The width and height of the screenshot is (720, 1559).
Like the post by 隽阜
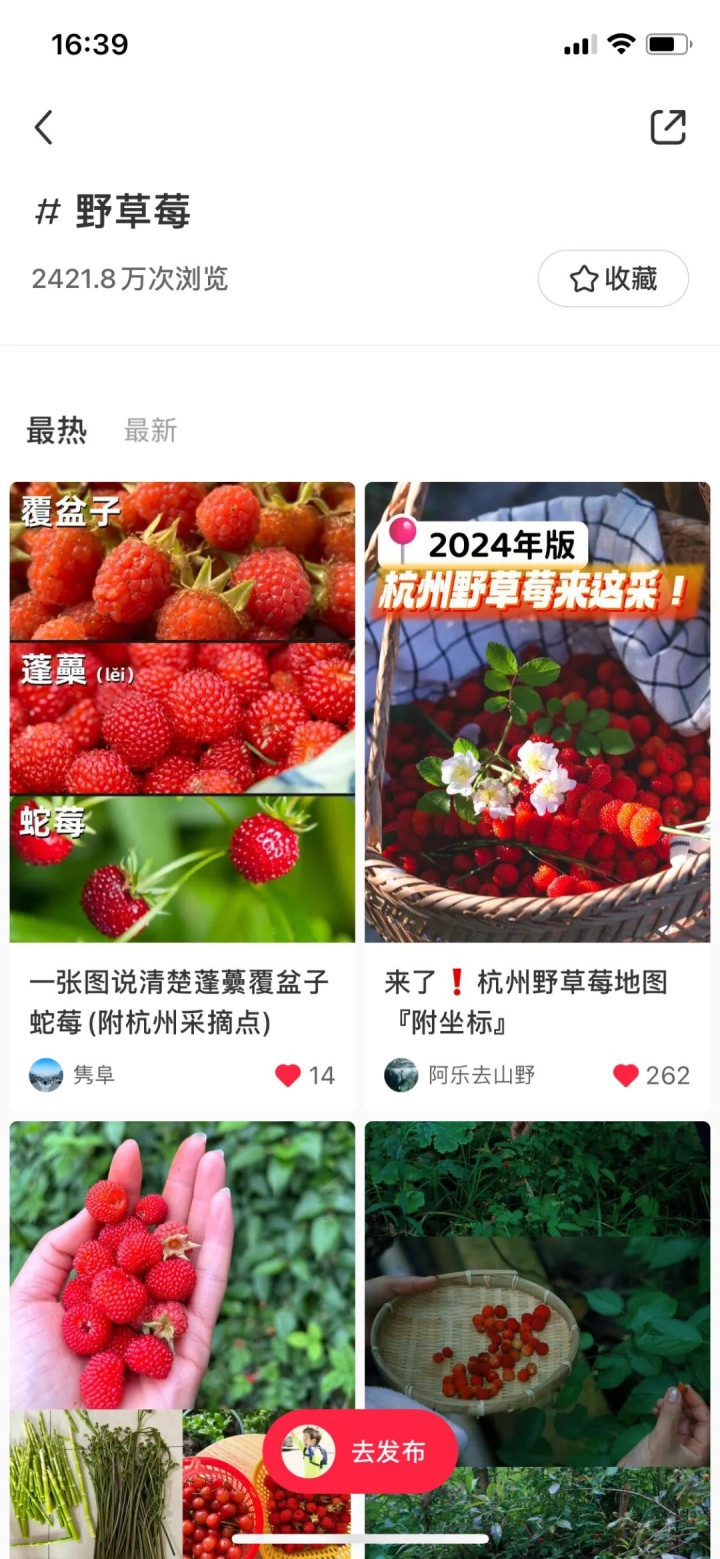point(304,1075)
